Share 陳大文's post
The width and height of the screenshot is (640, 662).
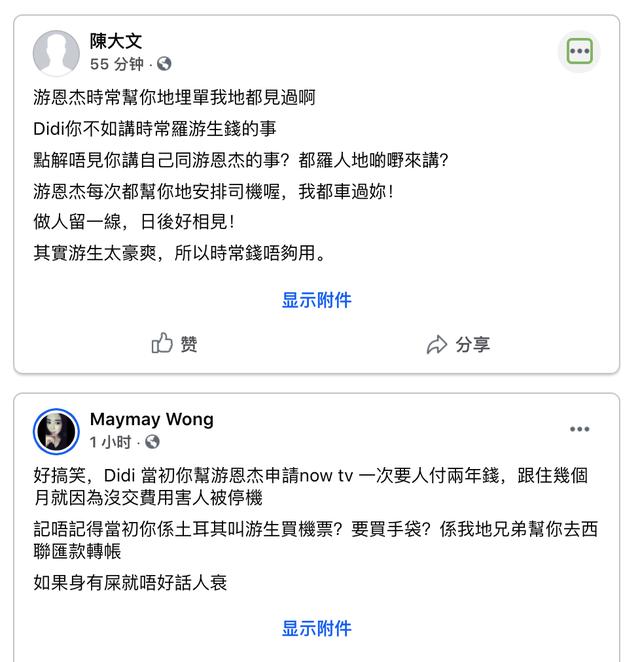(458, 344)
